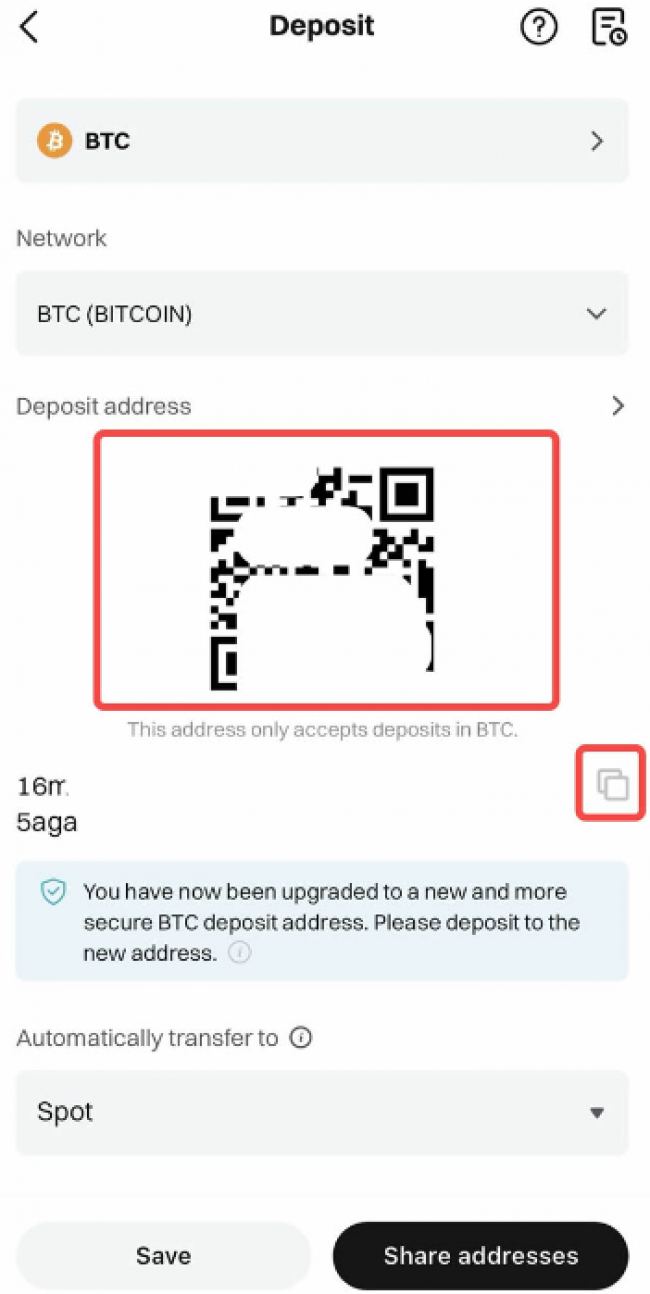Go back from the Deposit screen
The width and height of the screenshot is (650, 1294).
pos(30,28)
